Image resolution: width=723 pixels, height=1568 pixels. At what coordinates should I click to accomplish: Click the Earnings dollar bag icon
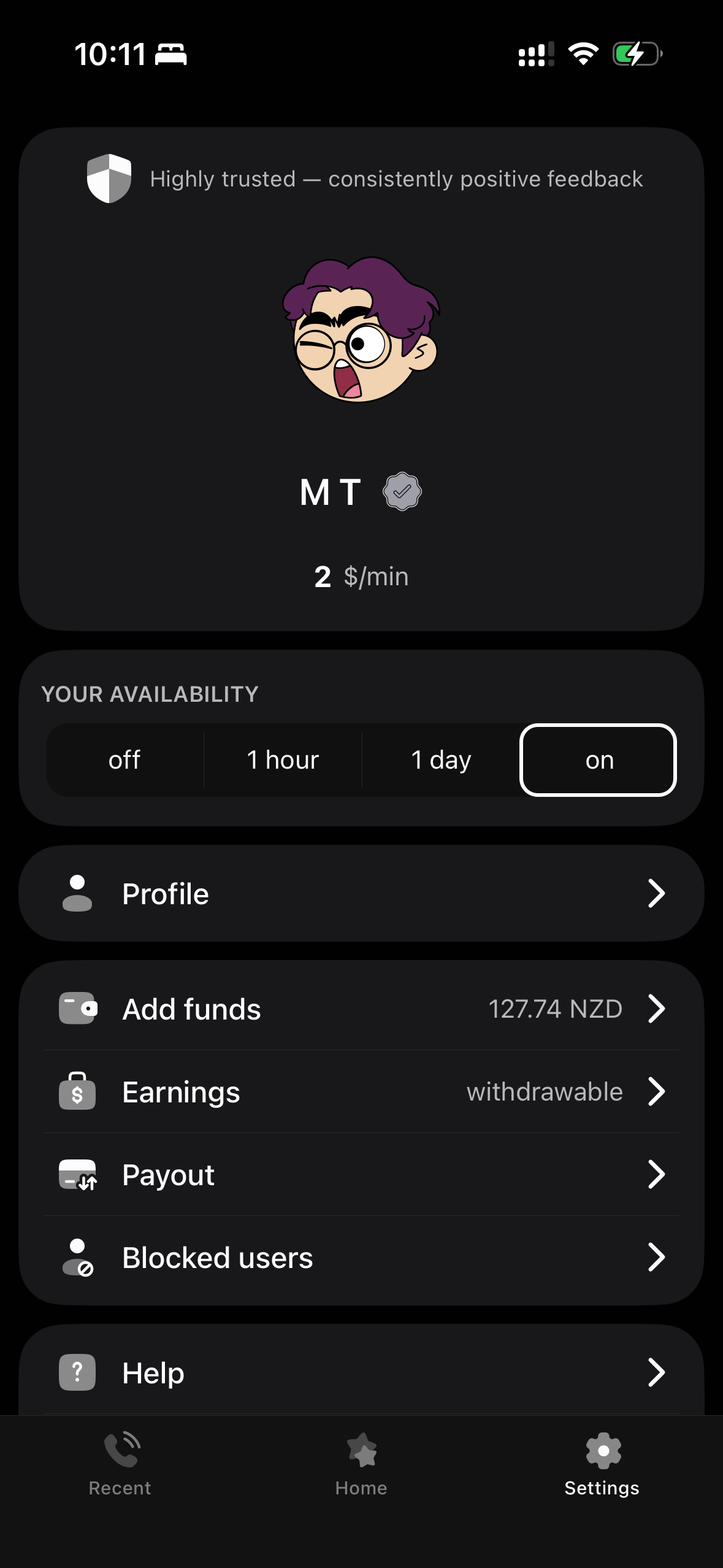pyautogui.click(x=77, y=1091)
